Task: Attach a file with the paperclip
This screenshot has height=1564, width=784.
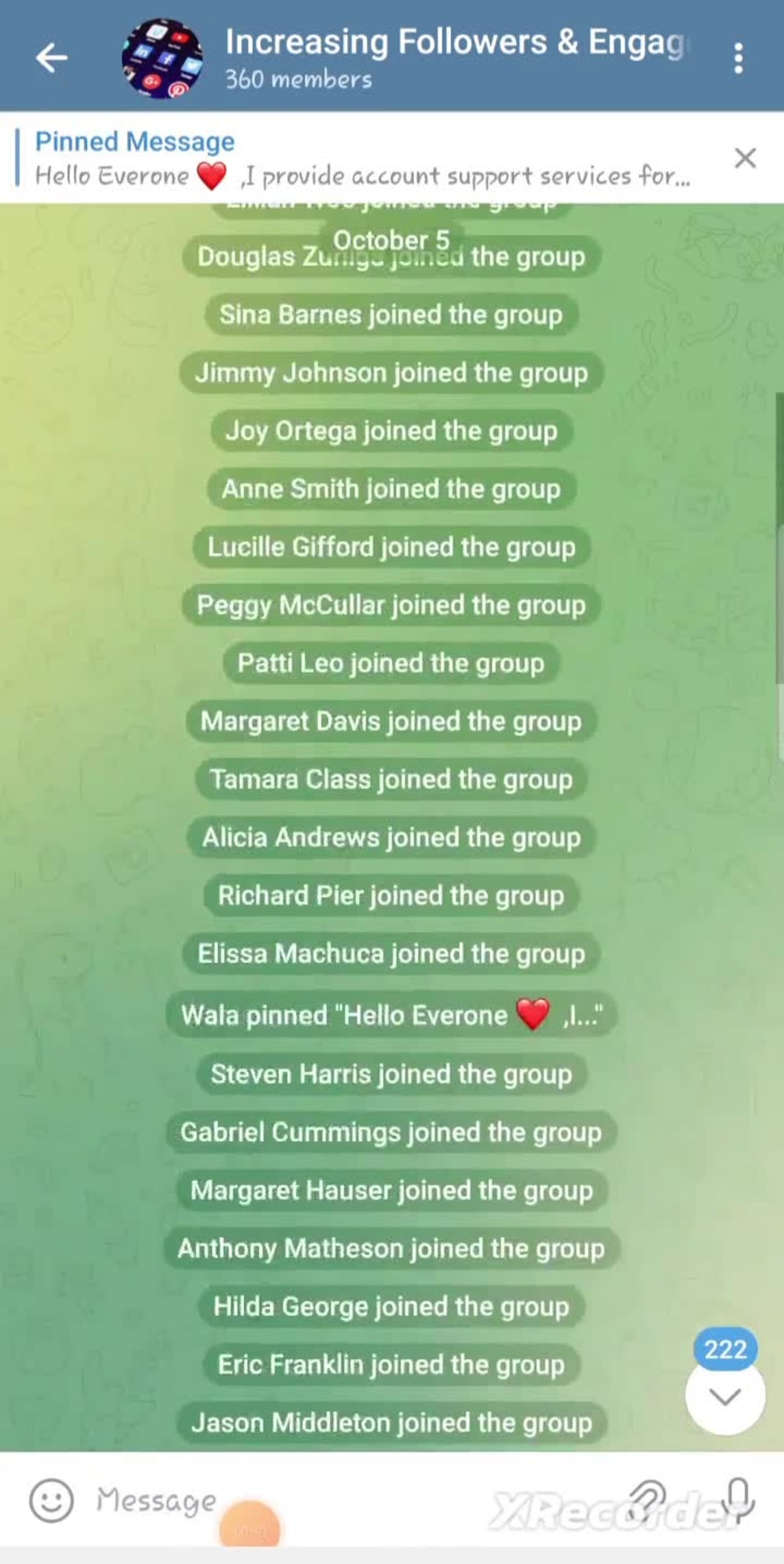Action: 648,1501
